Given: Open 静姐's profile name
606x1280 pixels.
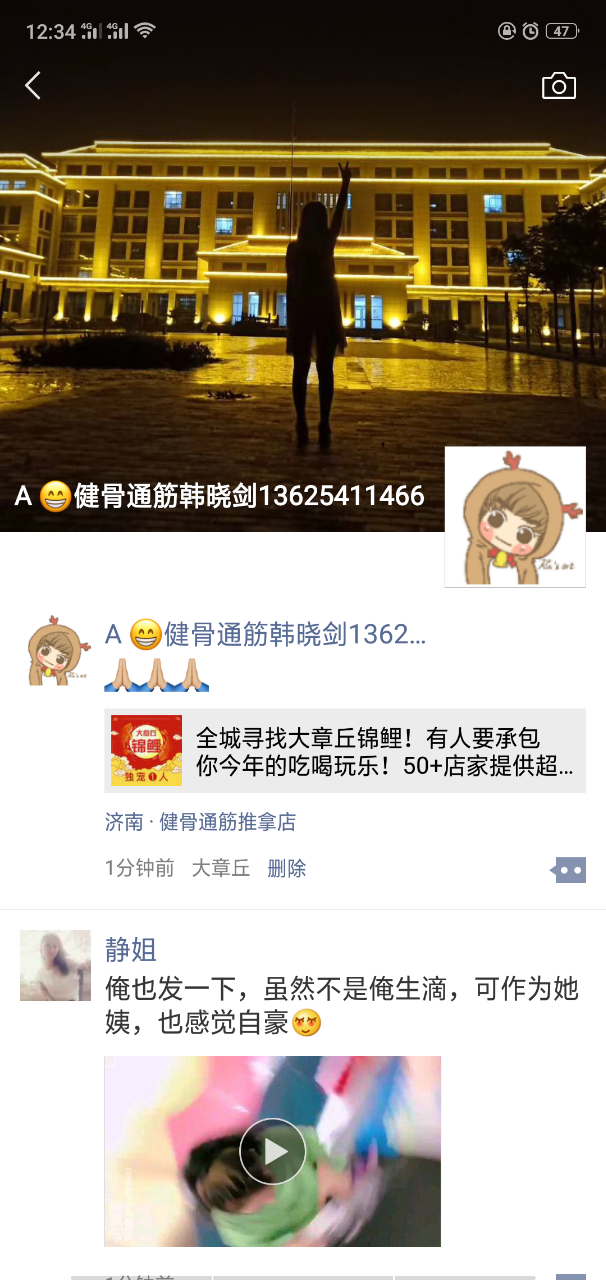Looking at the screenshot, I should pyautogui.click(x=131, y=949).
